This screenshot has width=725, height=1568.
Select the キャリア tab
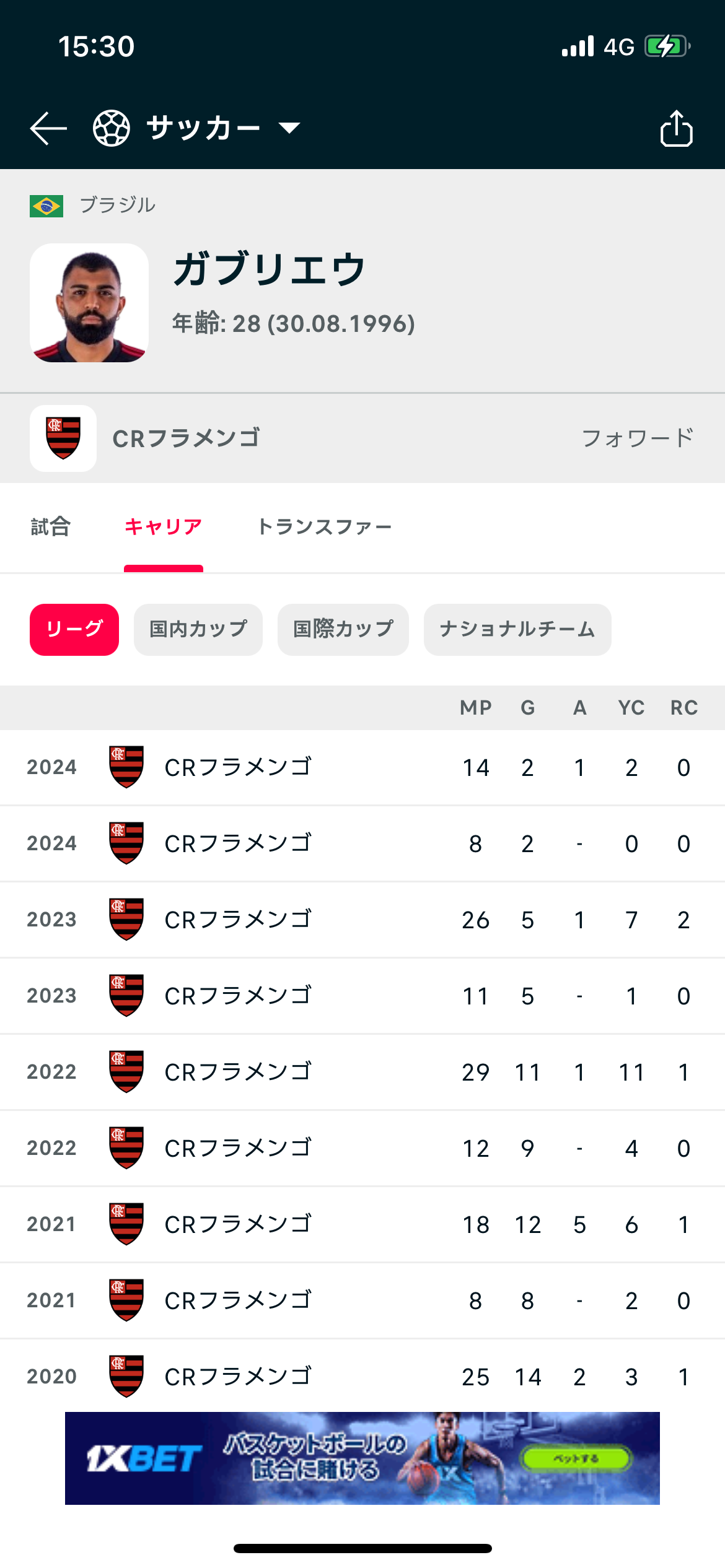(164, 526)
